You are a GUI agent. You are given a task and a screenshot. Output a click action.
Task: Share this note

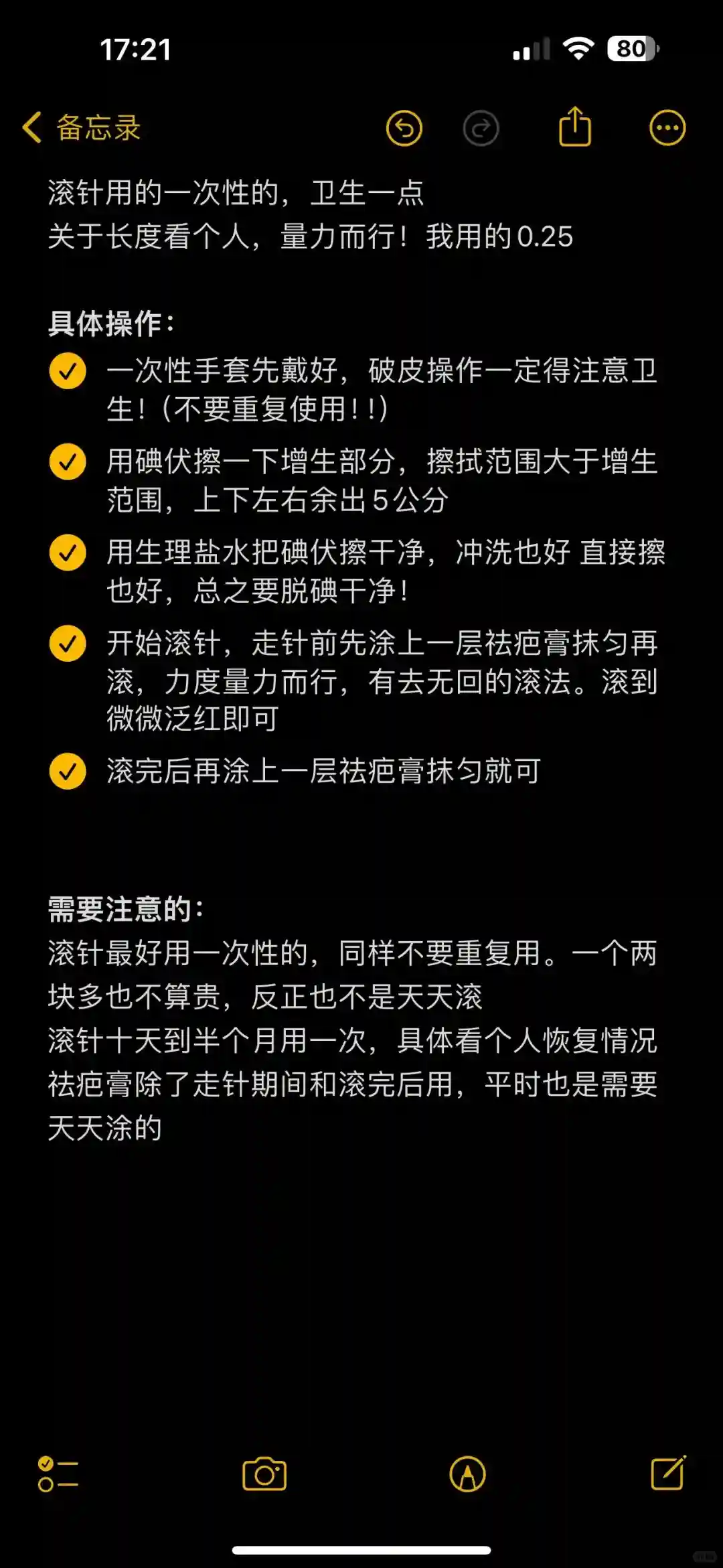coord(575,127)
